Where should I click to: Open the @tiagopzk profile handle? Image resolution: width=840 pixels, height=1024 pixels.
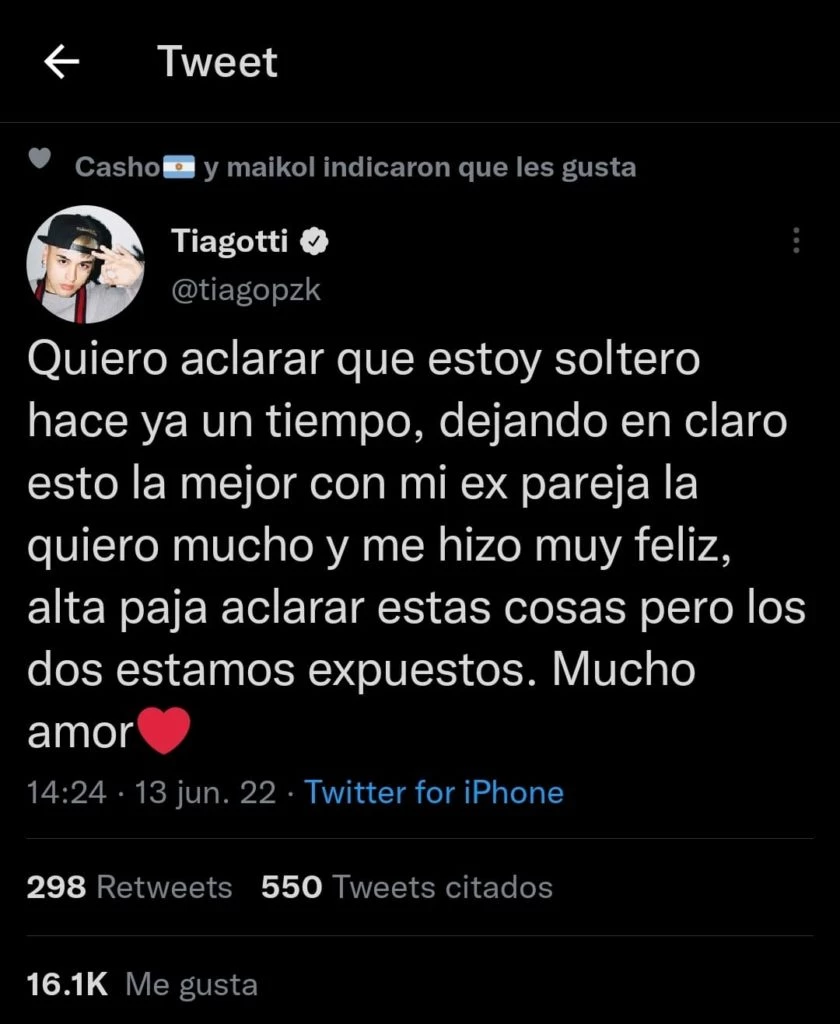pos(246,289)
